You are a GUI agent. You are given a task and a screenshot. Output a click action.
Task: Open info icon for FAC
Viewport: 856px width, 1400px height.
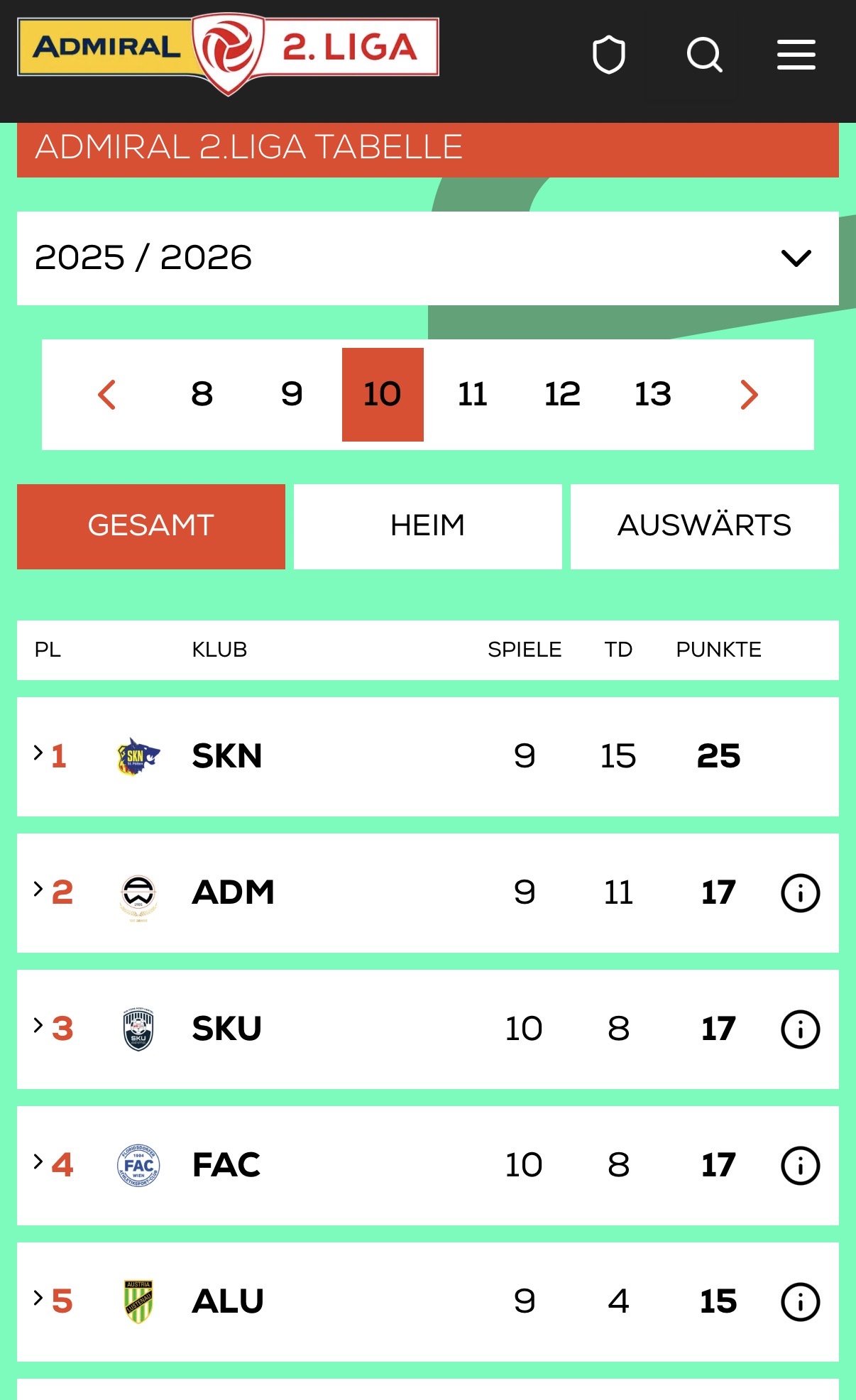(800, 1166)
